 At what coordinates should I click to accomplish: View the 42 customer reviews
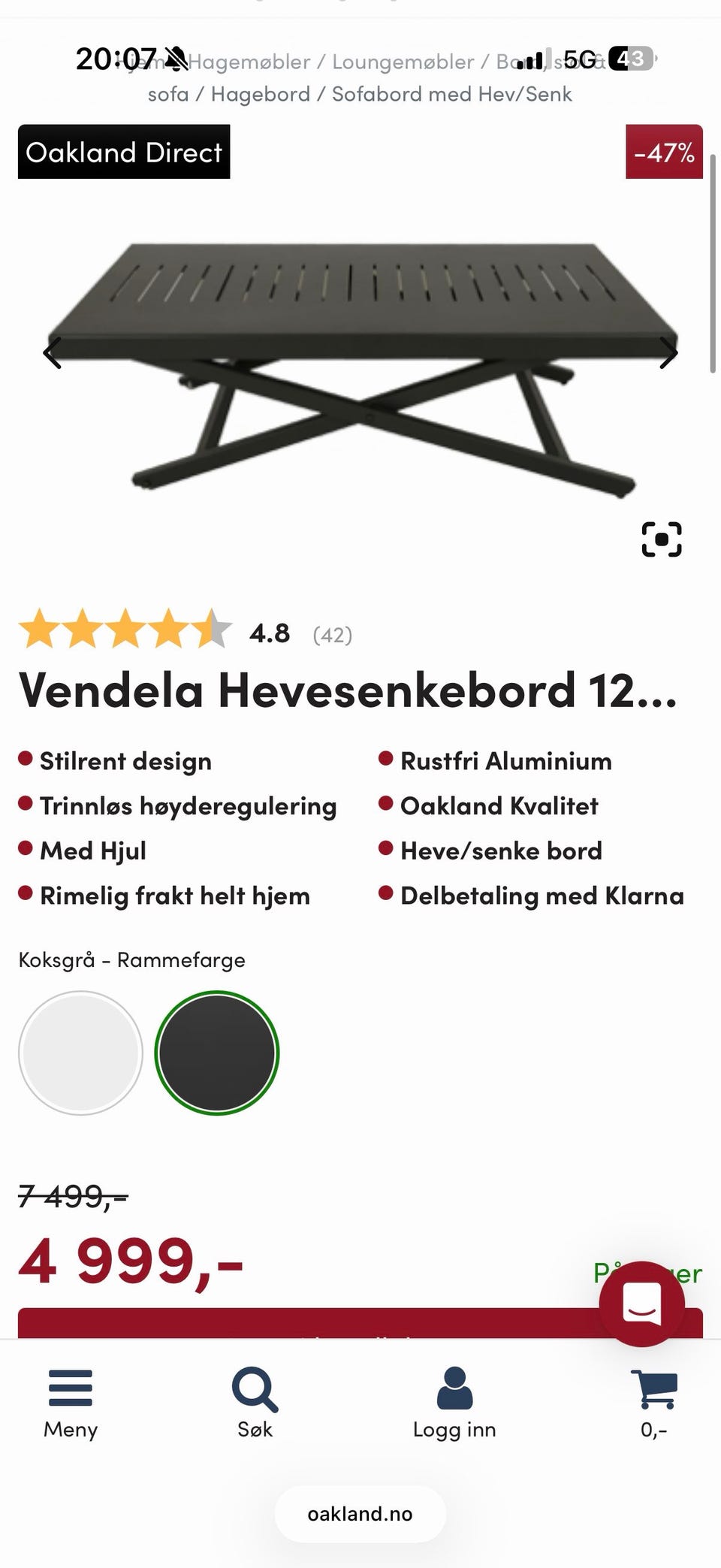(x=333, y=634)
